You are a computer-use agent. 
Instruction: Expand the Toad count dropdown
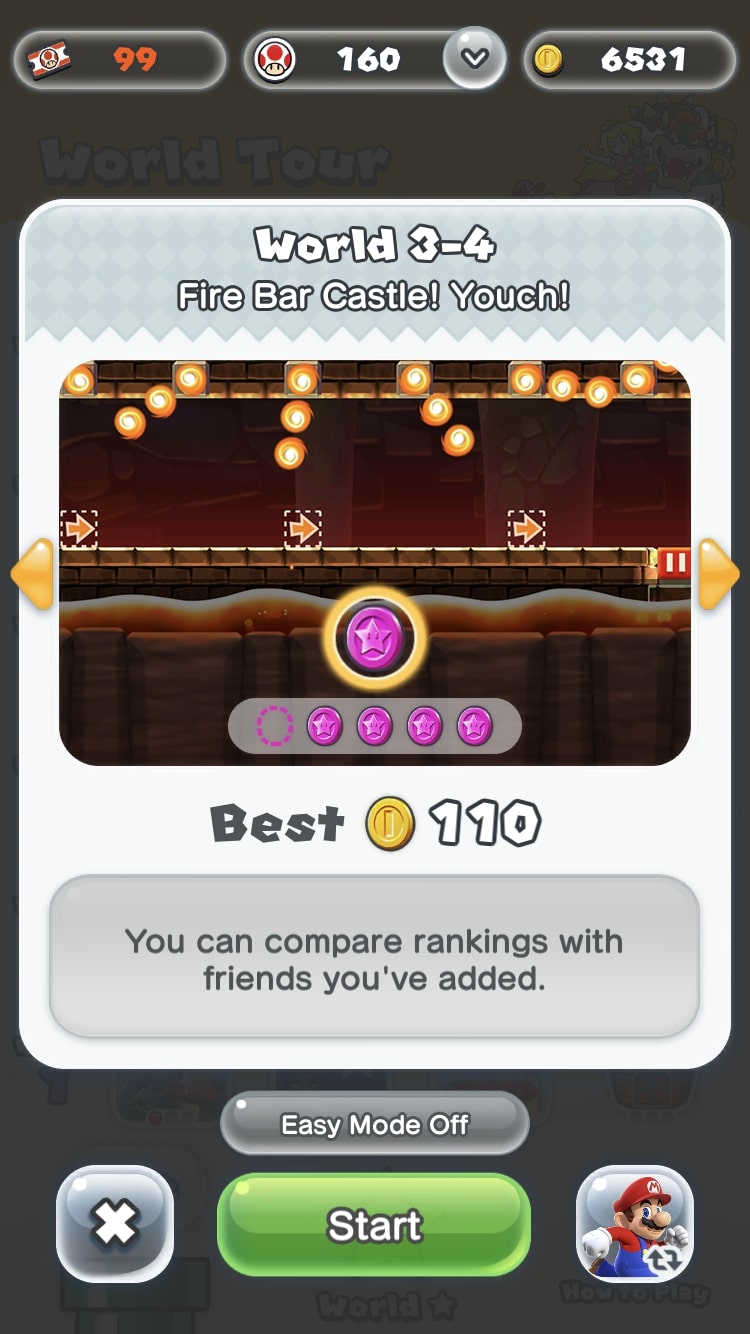coord(474,59)
